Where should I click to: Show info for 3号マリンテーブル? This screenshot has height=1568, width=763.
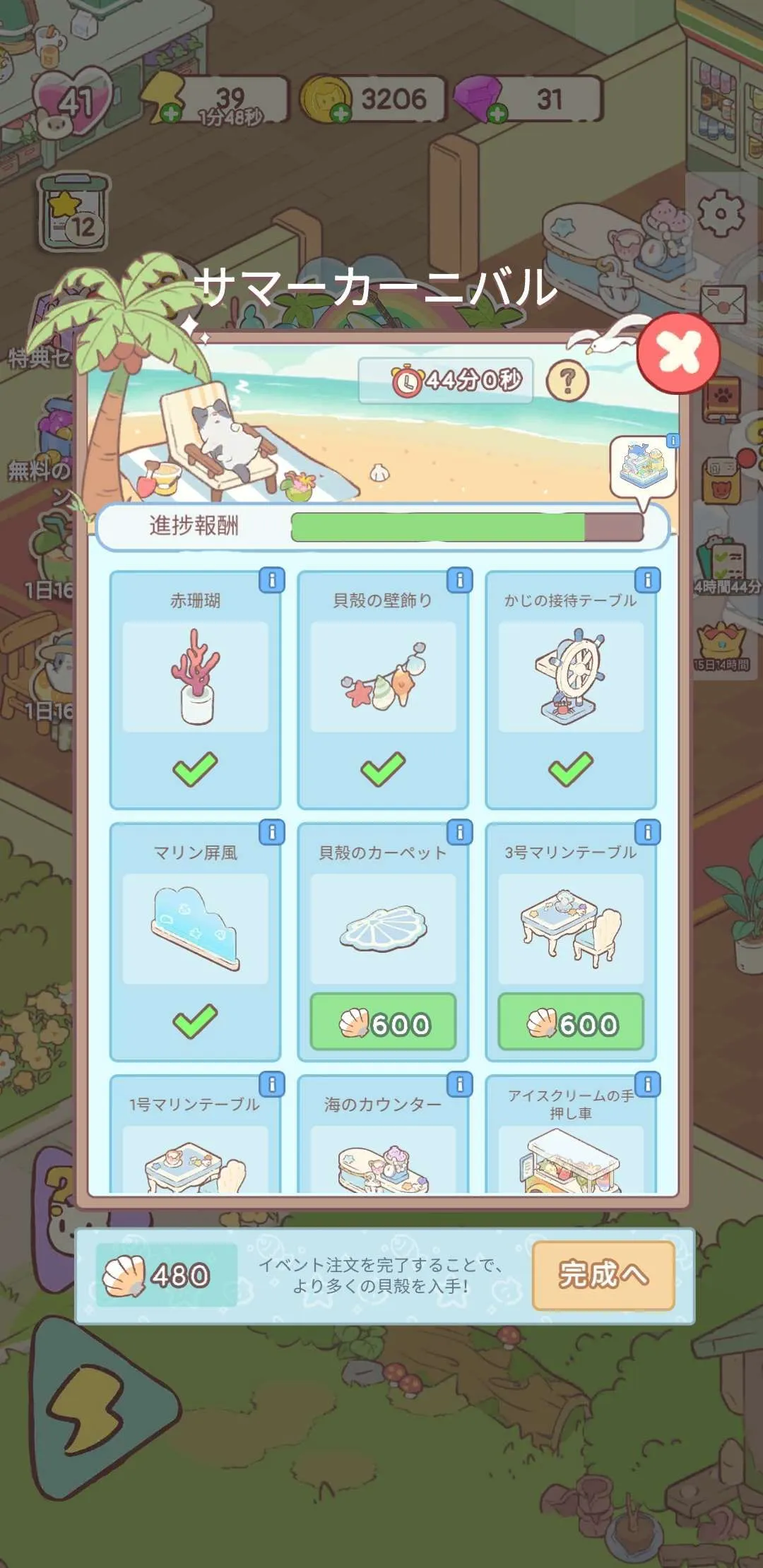pyautogui.click(x=647, y=832)
